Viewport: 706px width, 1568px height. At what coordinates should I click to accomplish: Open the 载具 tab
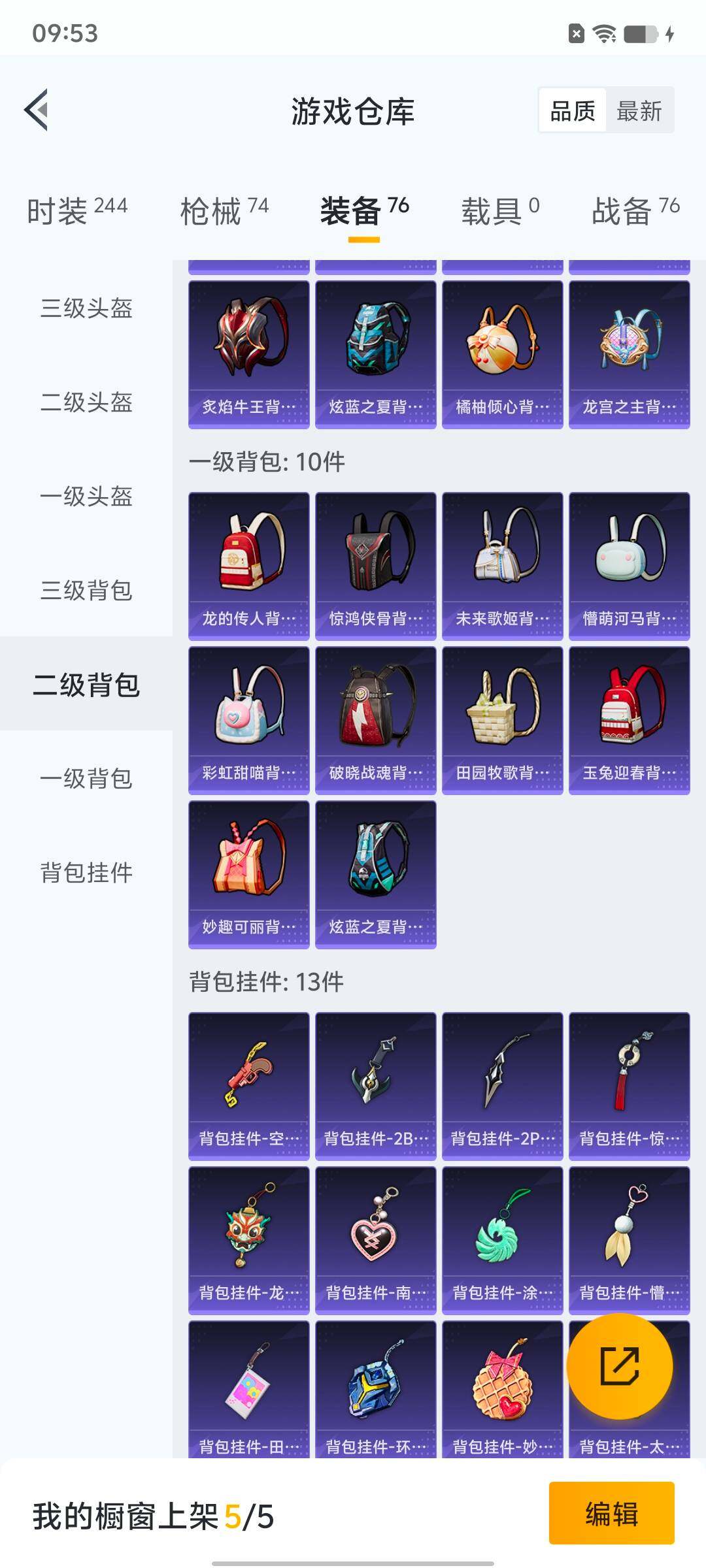[500, 211]
